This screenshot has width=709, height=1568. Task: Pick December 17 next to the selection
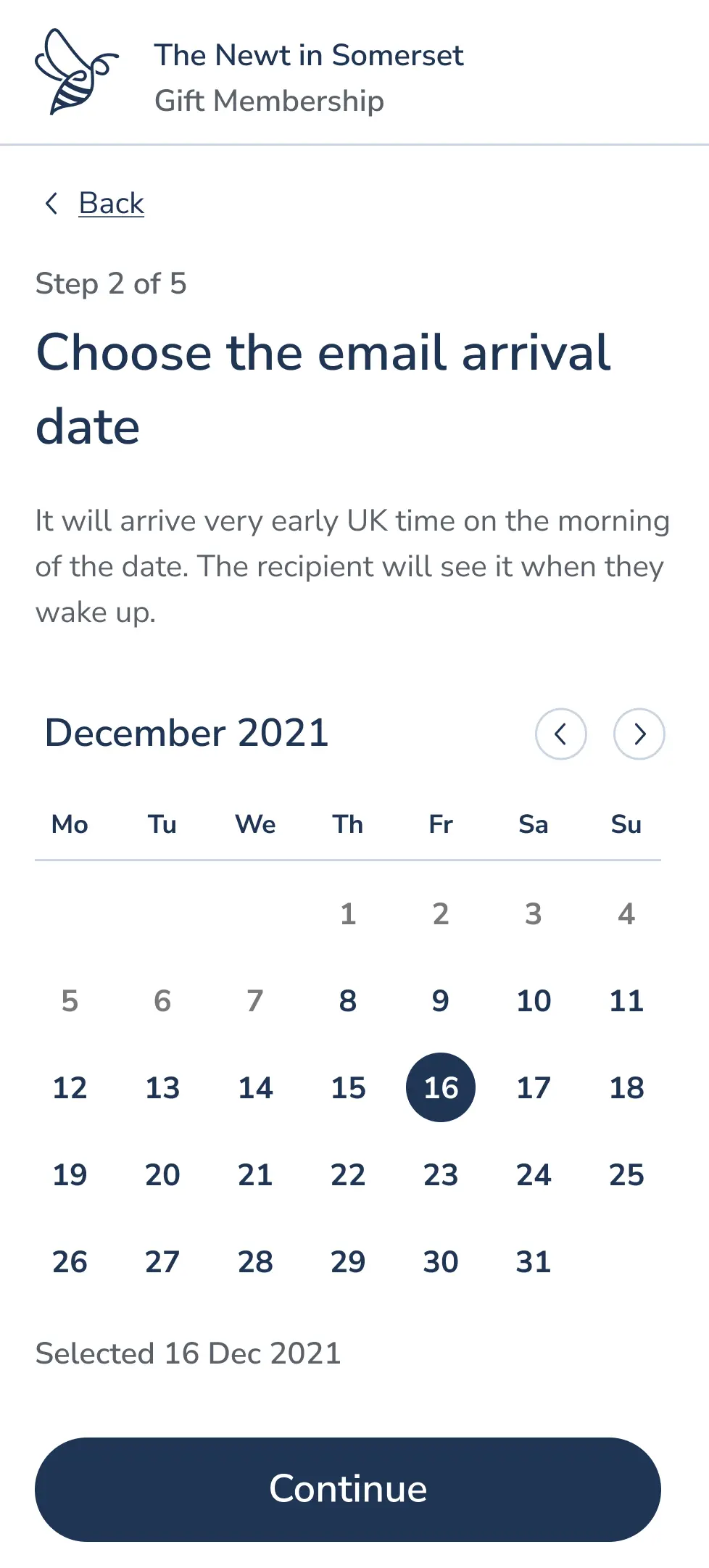[533, 1087]
